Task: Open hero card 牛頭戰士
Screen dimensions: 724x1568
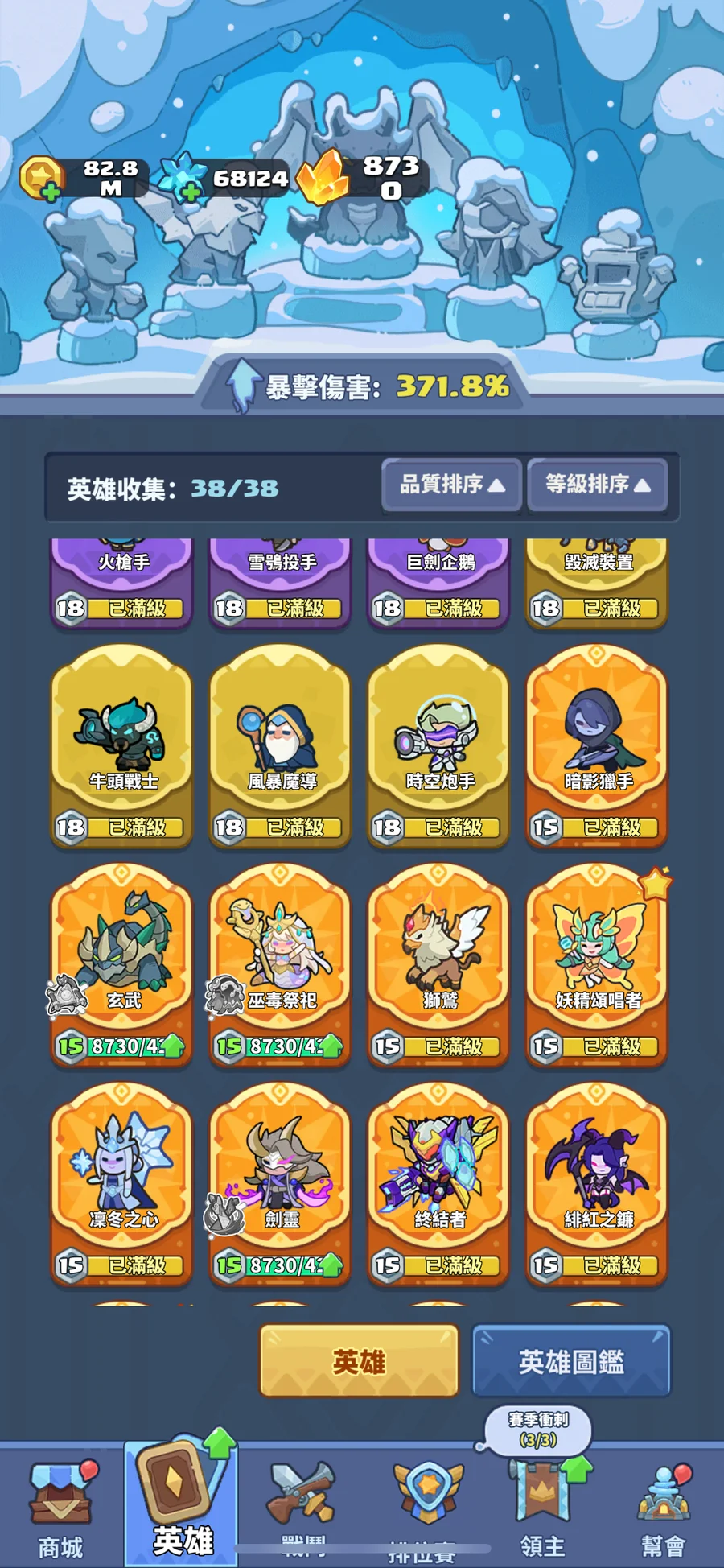Action: coord(121,746)
